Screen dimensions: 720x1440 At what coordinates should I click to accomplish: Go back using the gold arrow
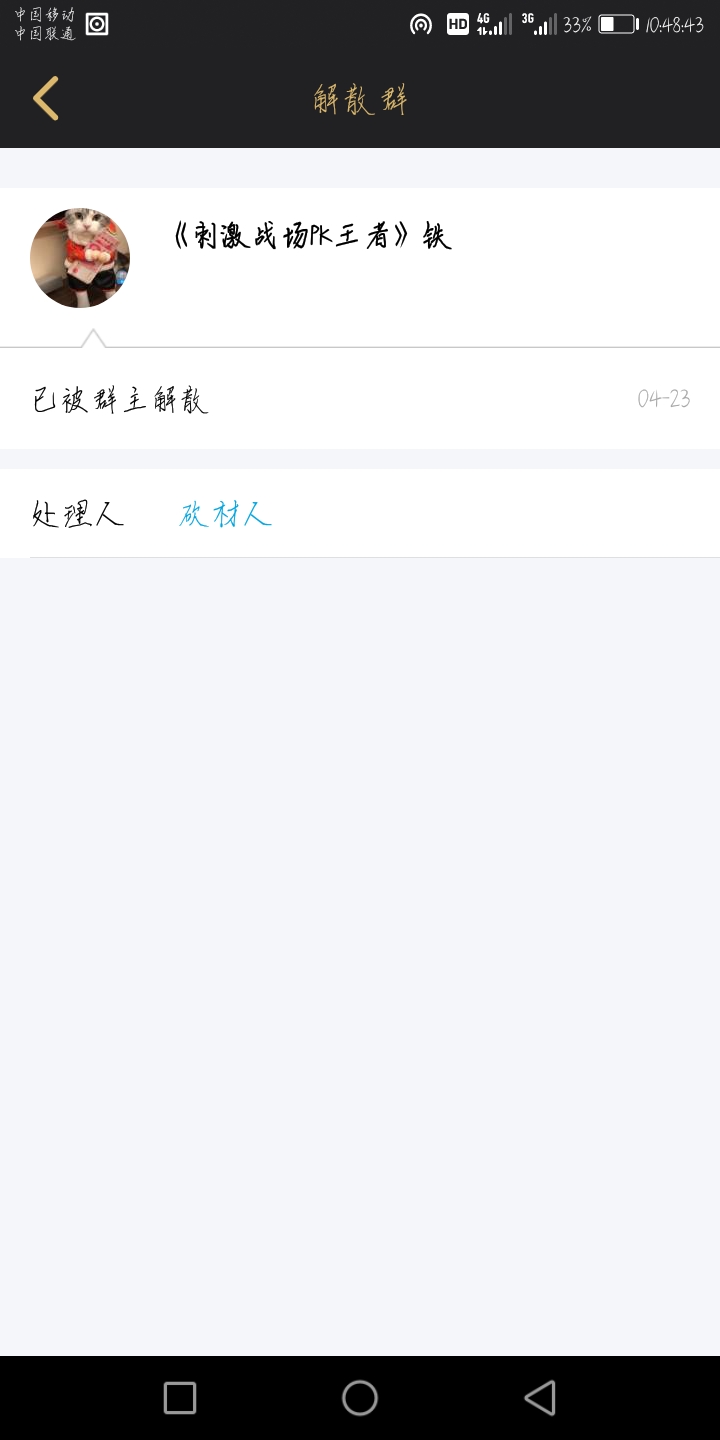[x=46, y=98]
